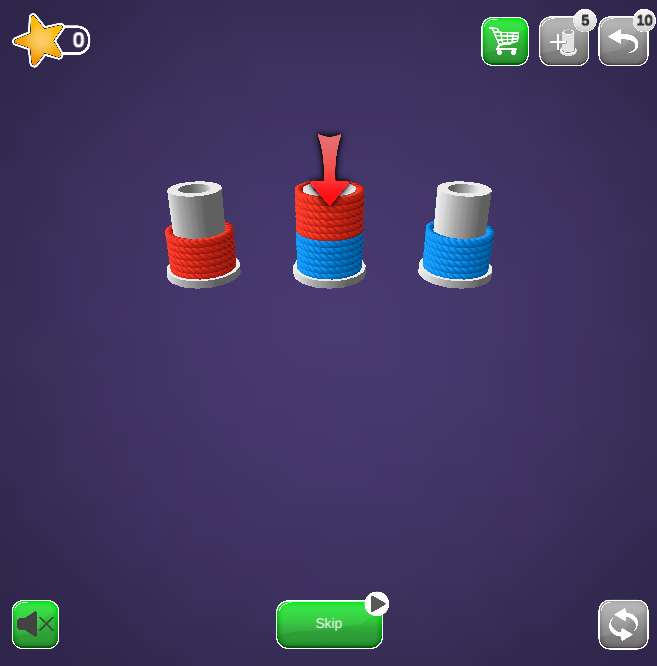Screen dimensions: 657x666
Task: Open the shop cart button
Action: (505, 42)
